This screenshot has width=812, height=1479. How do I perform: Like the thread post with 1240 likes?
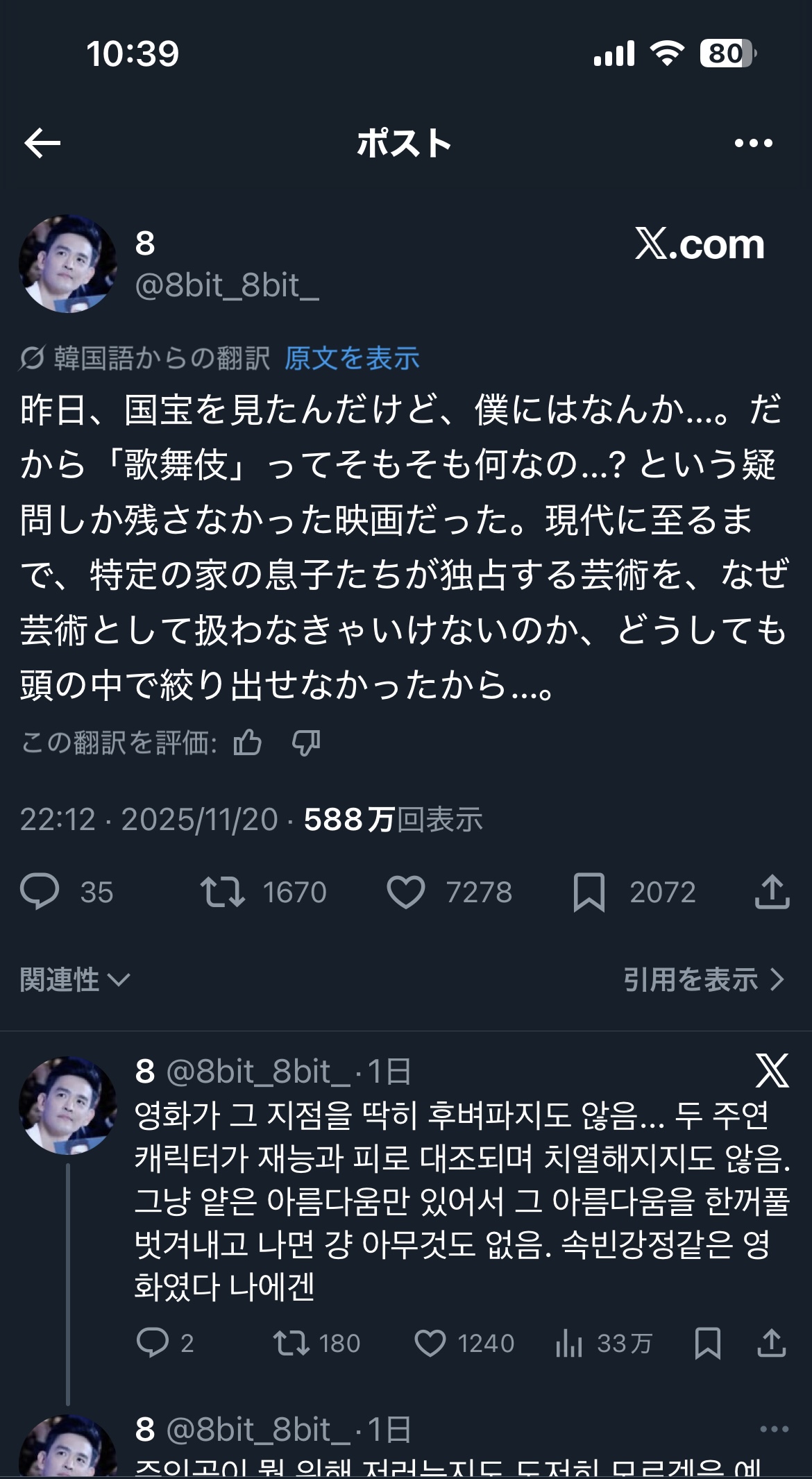point(430,1343)
